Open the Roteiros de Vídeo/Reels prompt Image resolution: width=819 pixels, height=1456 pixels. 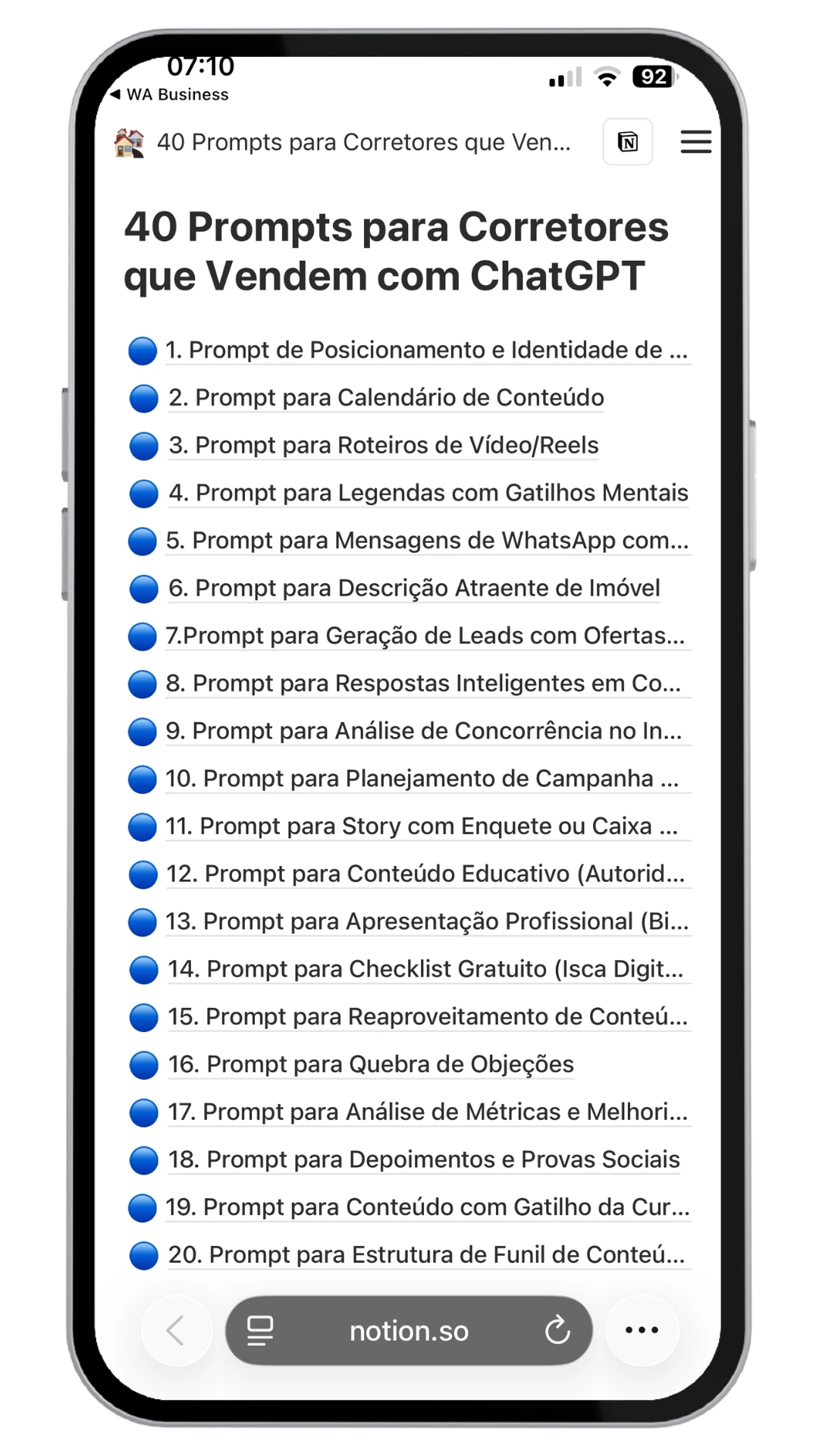point(384,446)
